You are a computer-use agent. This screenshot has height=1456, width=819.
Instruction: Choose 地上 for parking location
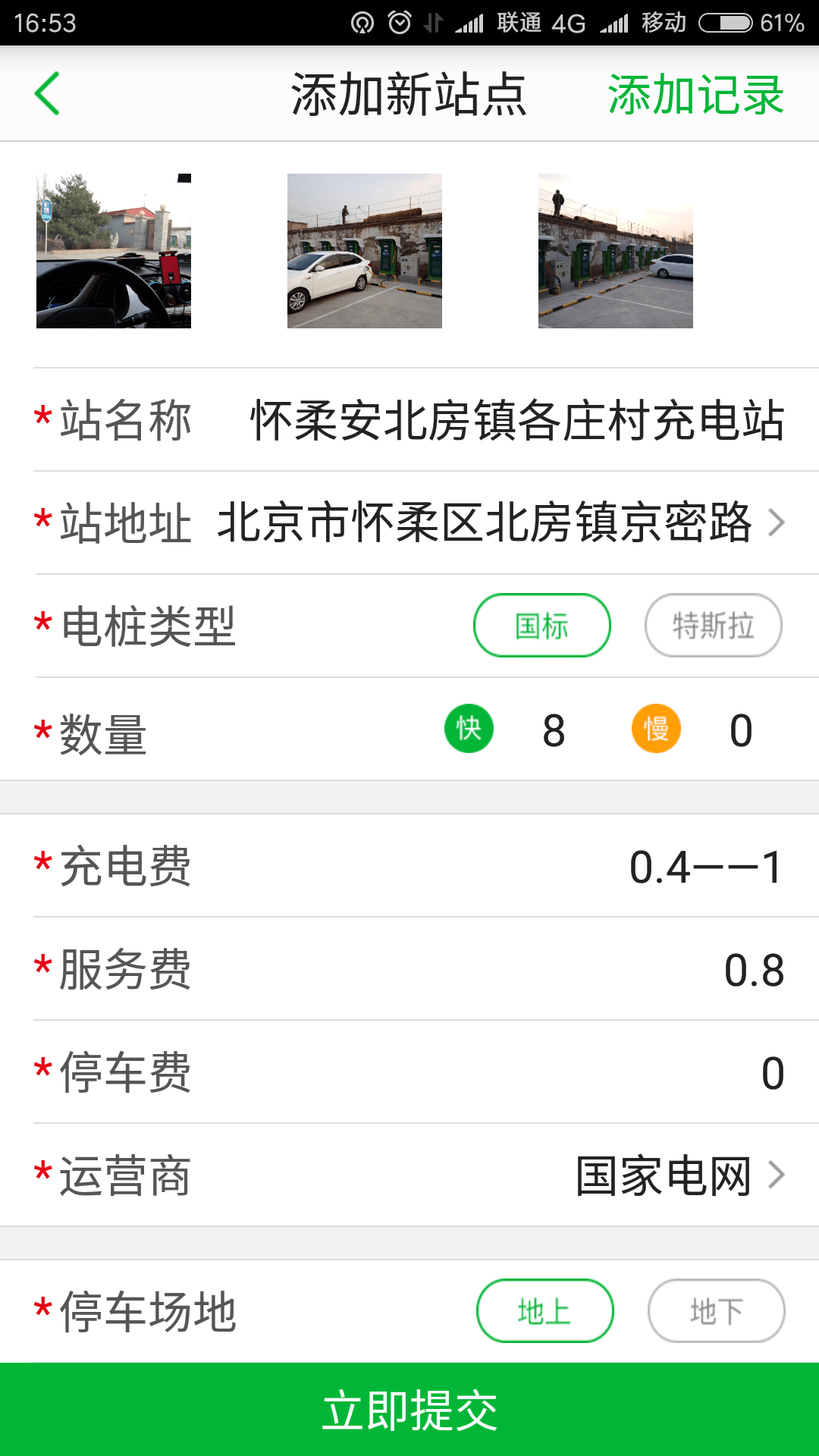click(x=545, y=1311)
